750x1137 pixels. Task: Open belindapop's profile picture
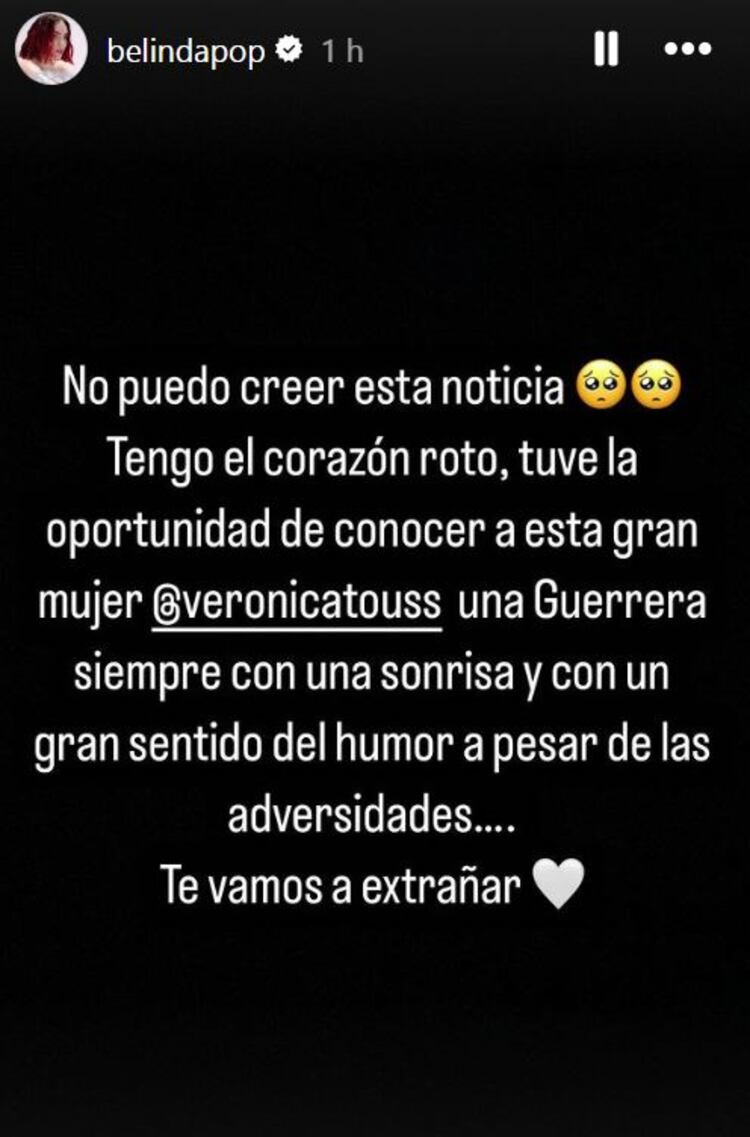click(51, 49)
